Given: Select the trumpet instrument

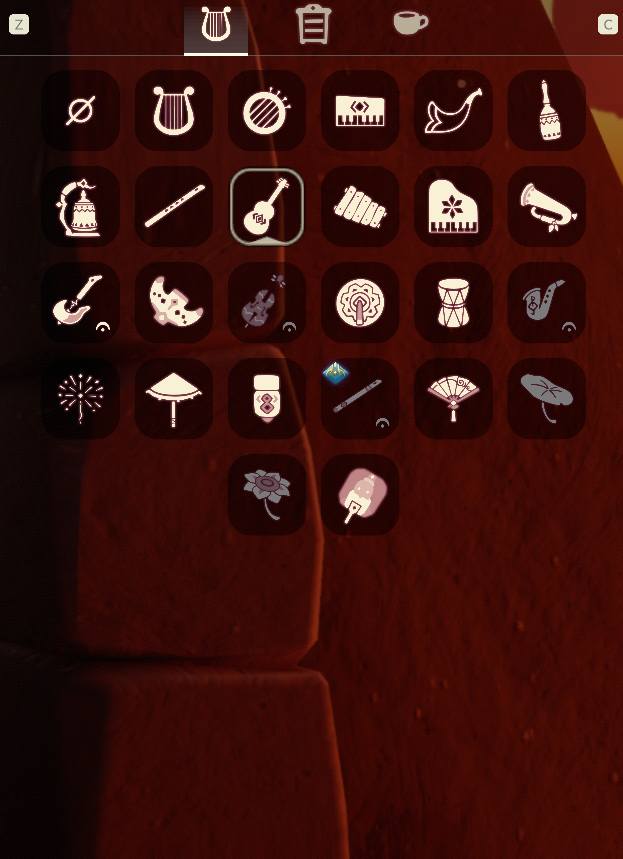Looking at the screenshot, I should (547, 206).
